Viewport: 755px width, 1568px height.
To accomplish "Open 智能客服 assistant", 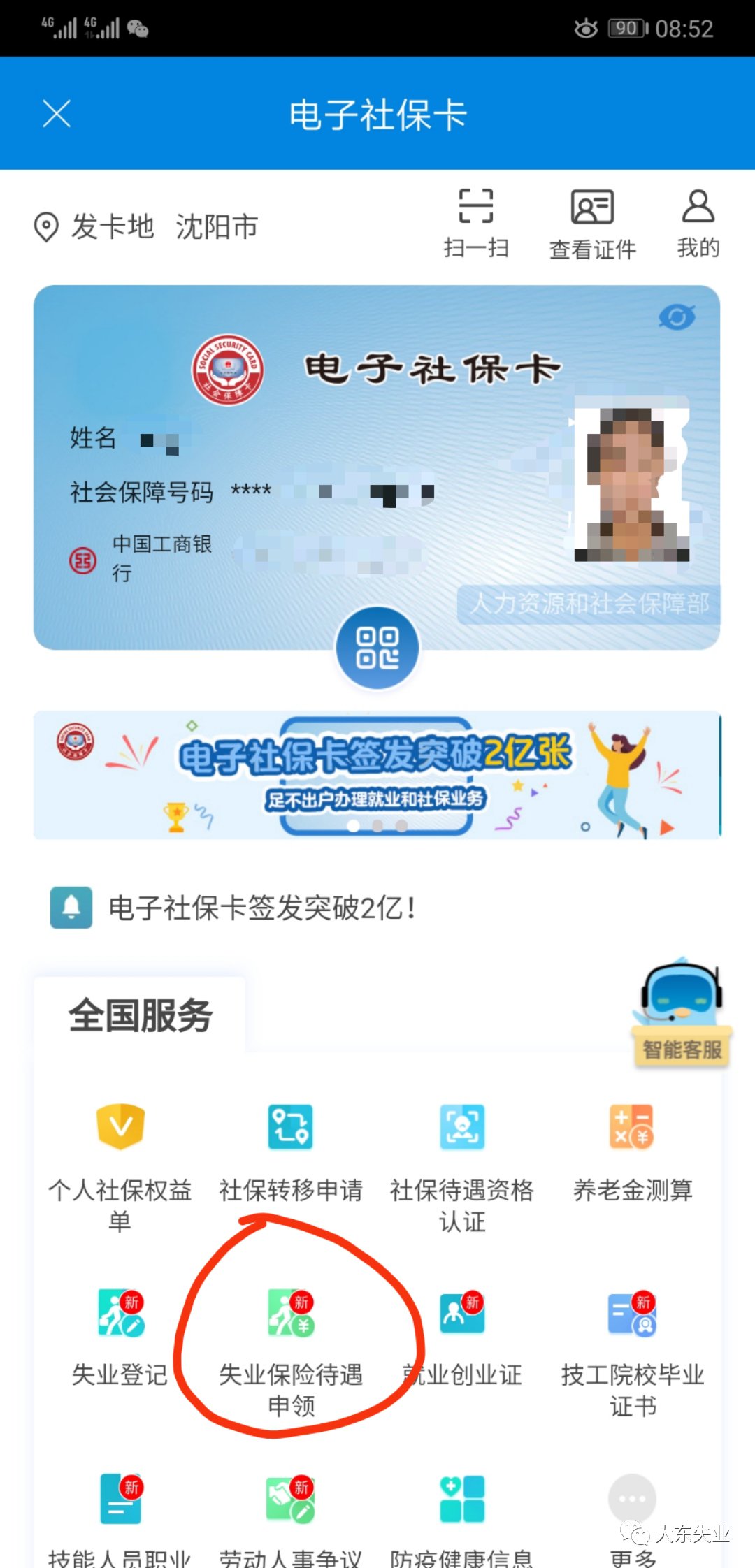I will coord(682,1013).
